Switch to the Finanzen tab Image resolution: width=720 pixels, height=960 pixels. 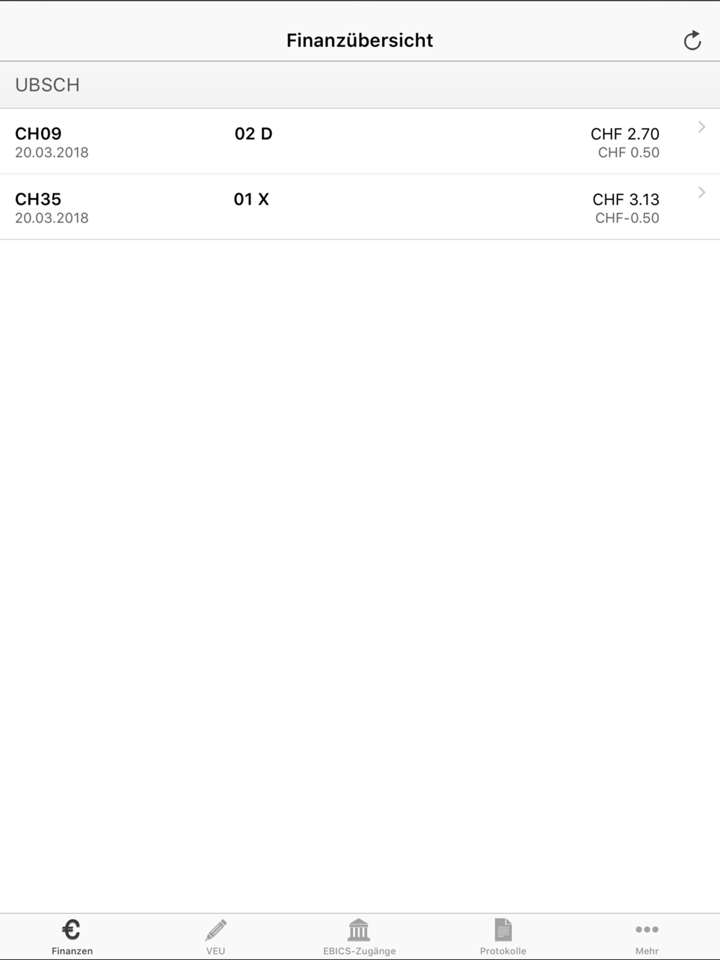72,937
